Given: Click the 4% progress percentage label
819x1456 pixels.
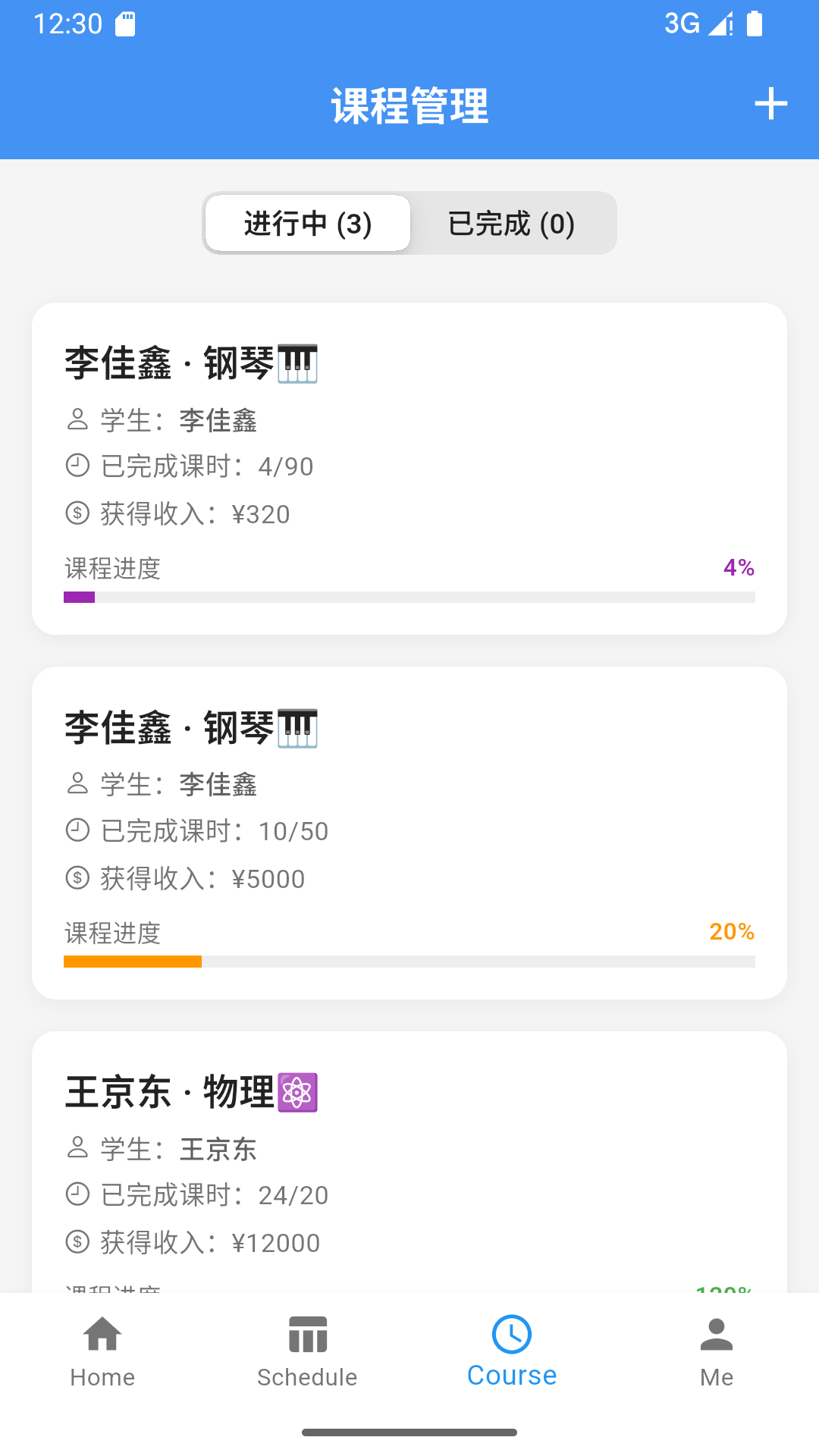Looking at the screenshot, I should [x=739, y=567].
